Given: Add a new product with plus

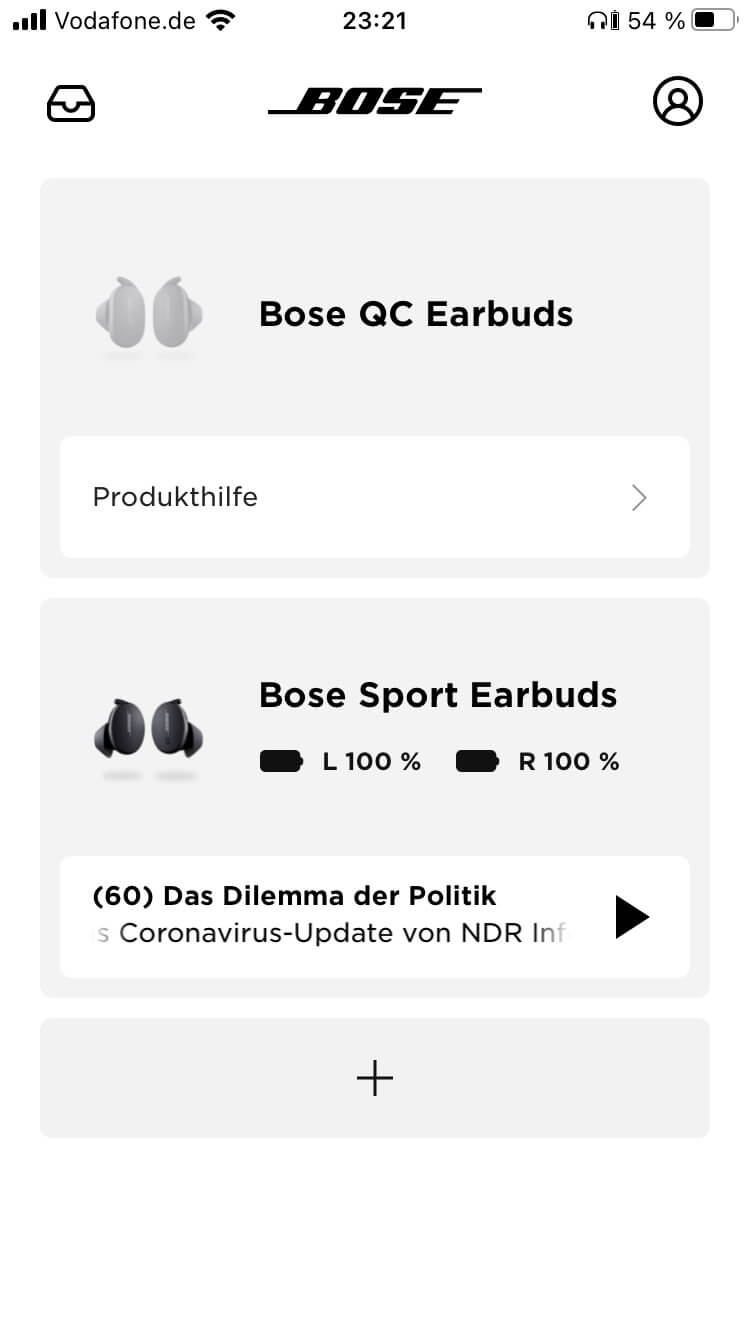Looking at the screenshot, I should click(374, 1077).
